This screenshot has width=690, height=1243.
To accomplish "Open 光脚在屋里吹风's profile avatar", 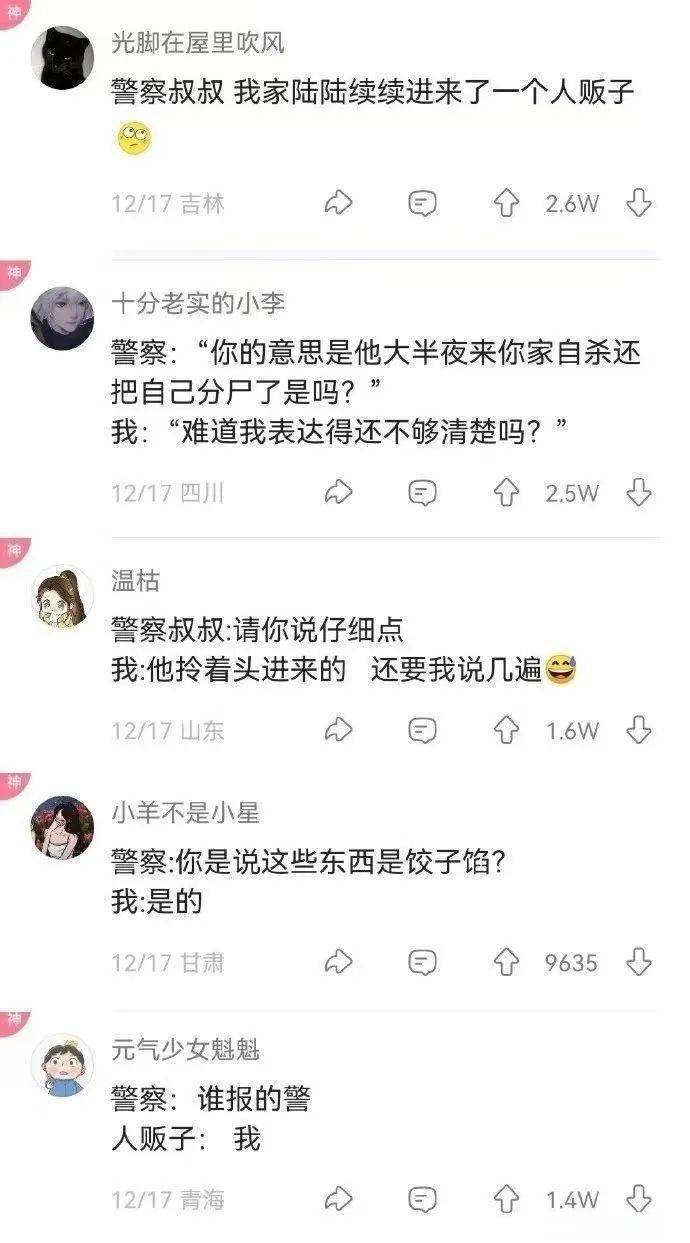I will pos(62,58).
